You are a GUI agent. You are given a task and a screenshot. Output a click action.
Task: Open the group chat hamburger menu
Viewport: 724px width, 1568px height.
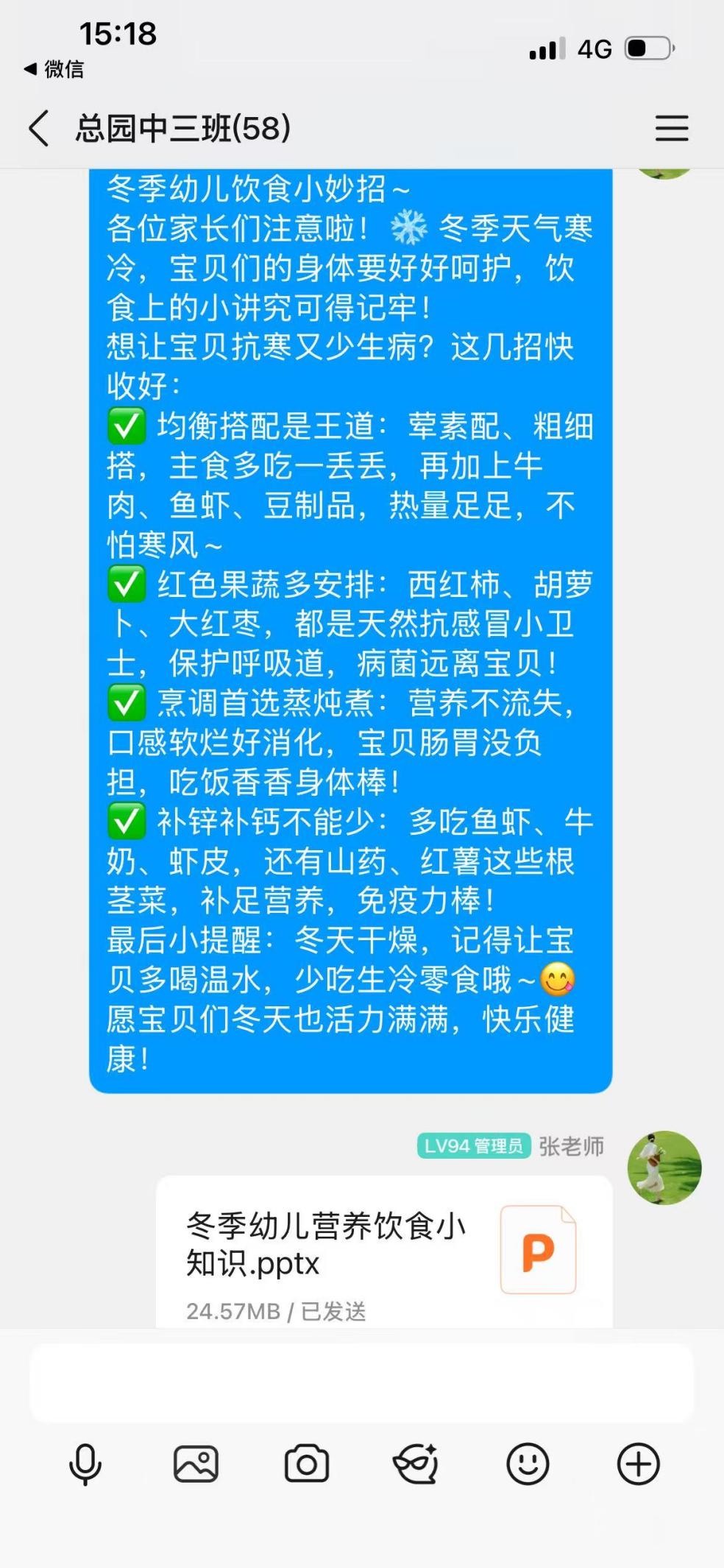pos(671,127)
